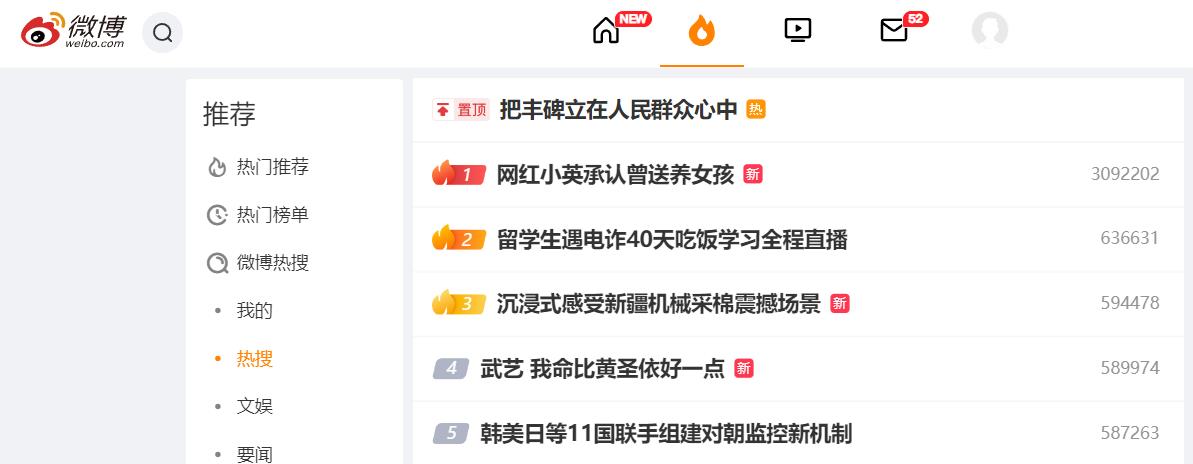1193x464 pixels.
Task: Open messages with 52 unread
Action: (x=893, y=31)
